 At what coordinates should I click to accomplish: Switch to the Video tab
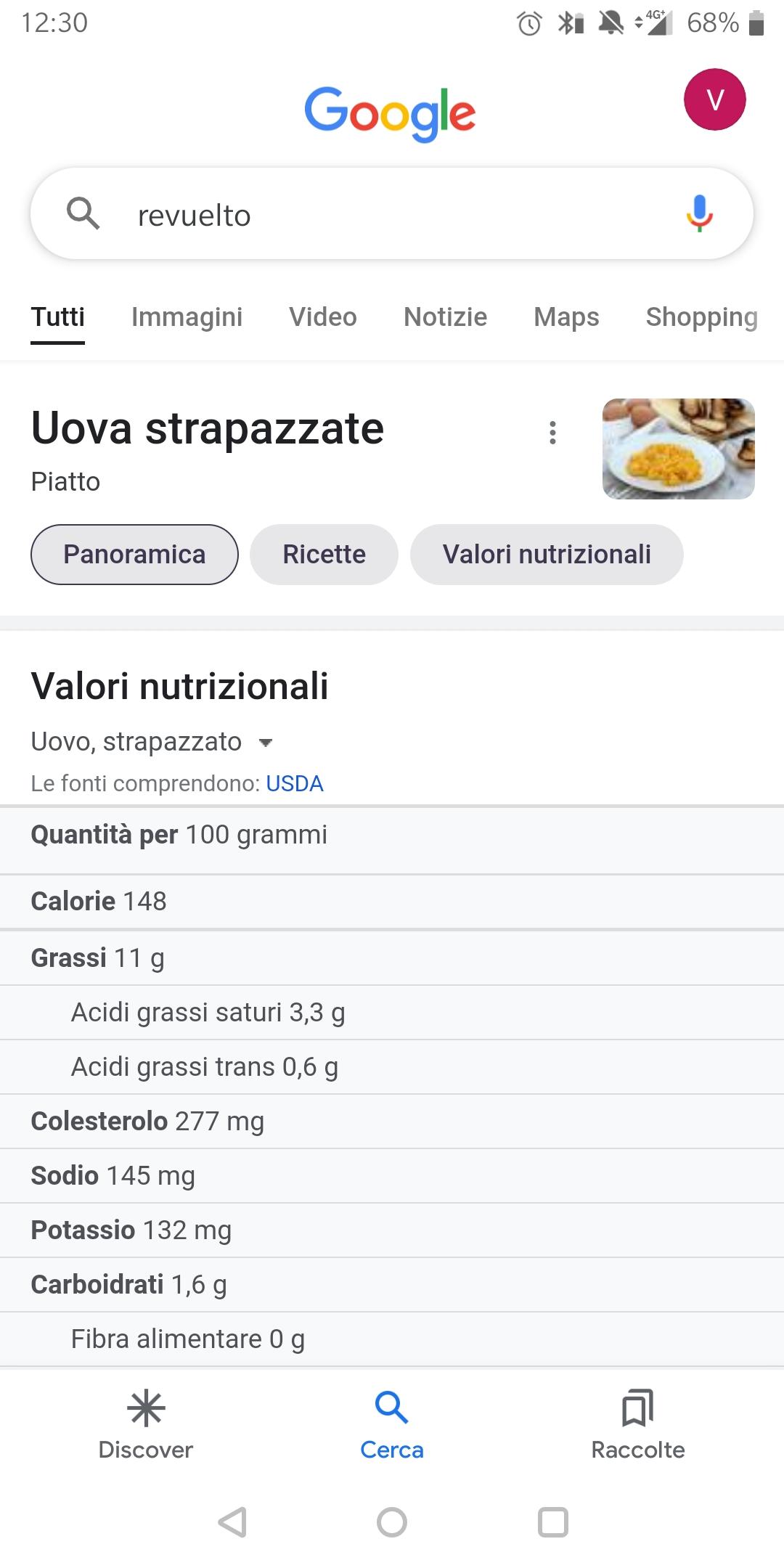pyautogui.click(x=323, y=317)
